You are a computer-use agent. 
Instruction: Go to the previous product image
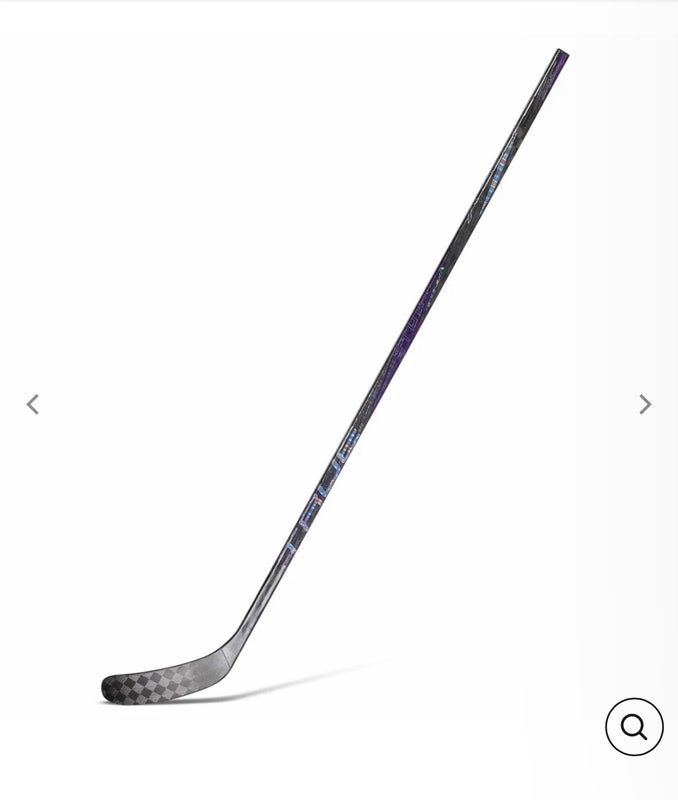[33, 404]
